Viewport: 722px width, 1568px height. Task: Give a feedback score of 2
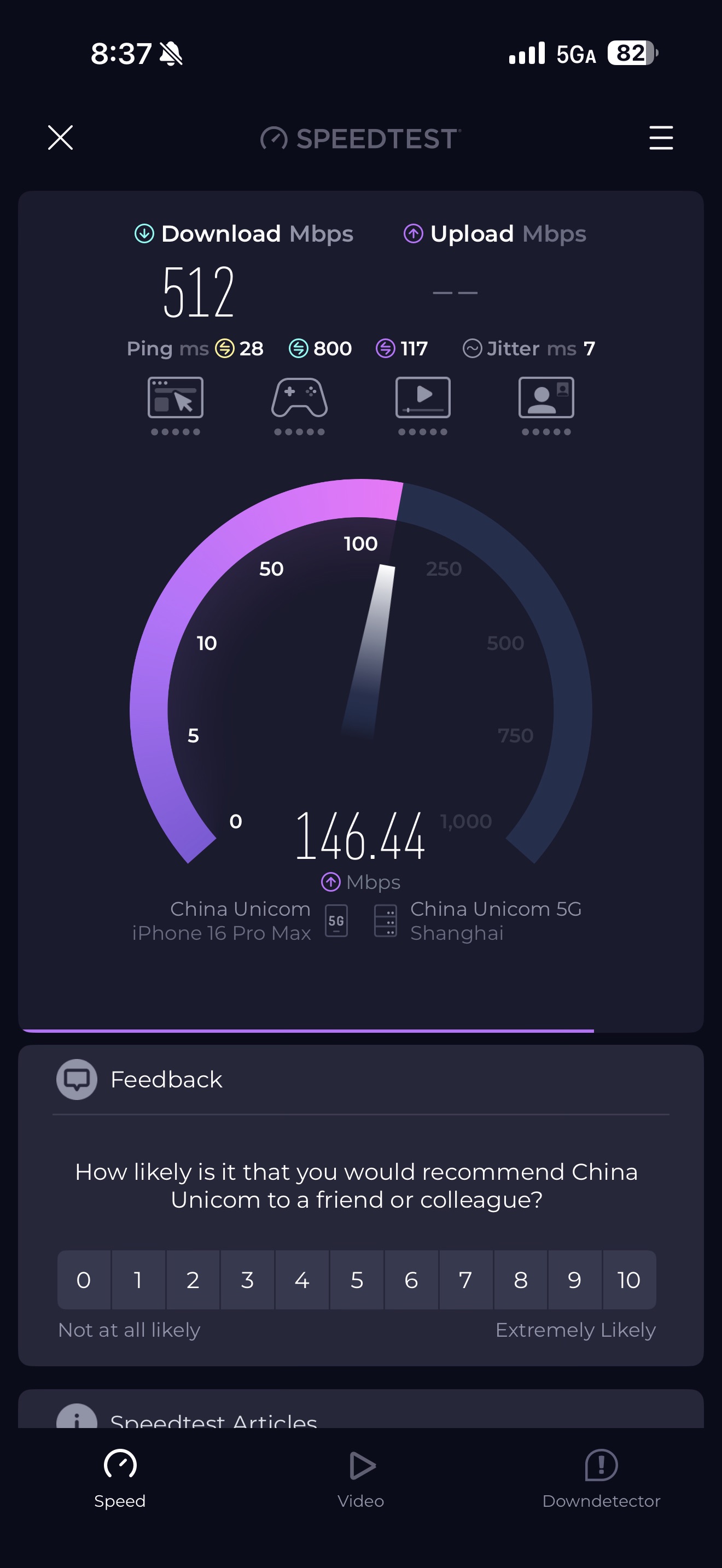click(193, 1279)
